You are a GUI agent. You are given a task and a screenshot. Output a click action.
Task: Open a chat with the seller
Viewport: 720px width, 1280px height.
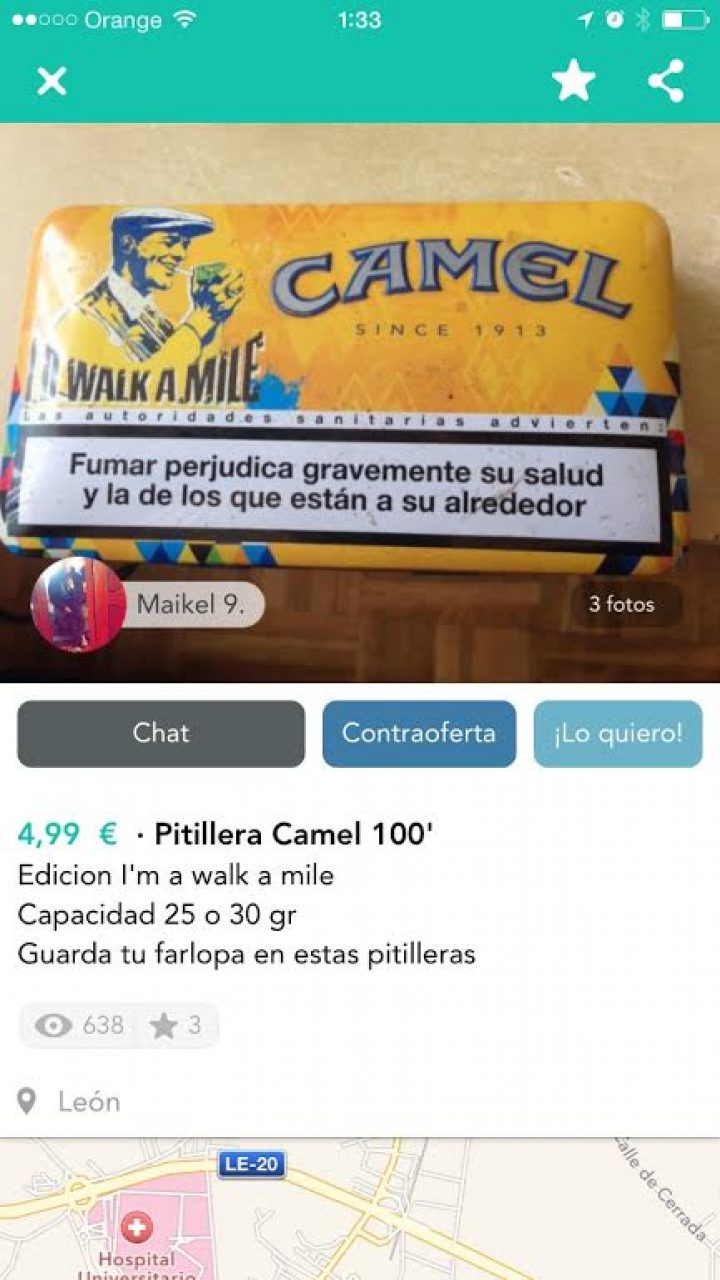coord(160,733)
